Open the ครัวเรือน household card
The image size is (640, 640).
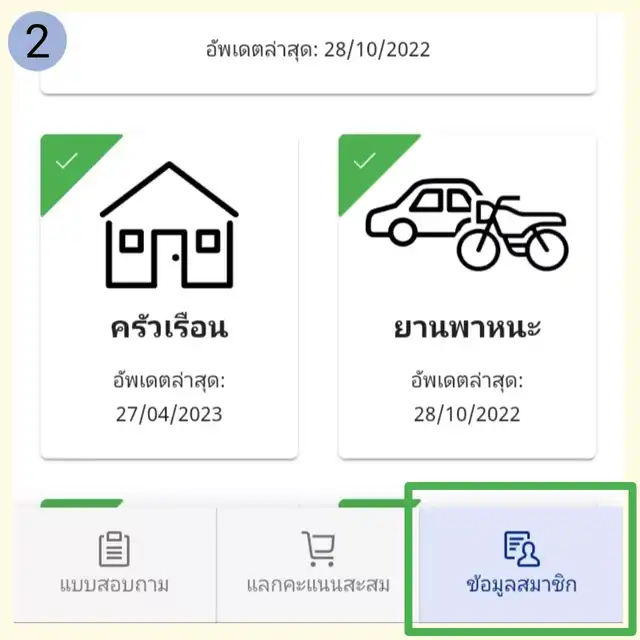pos(169,296)
